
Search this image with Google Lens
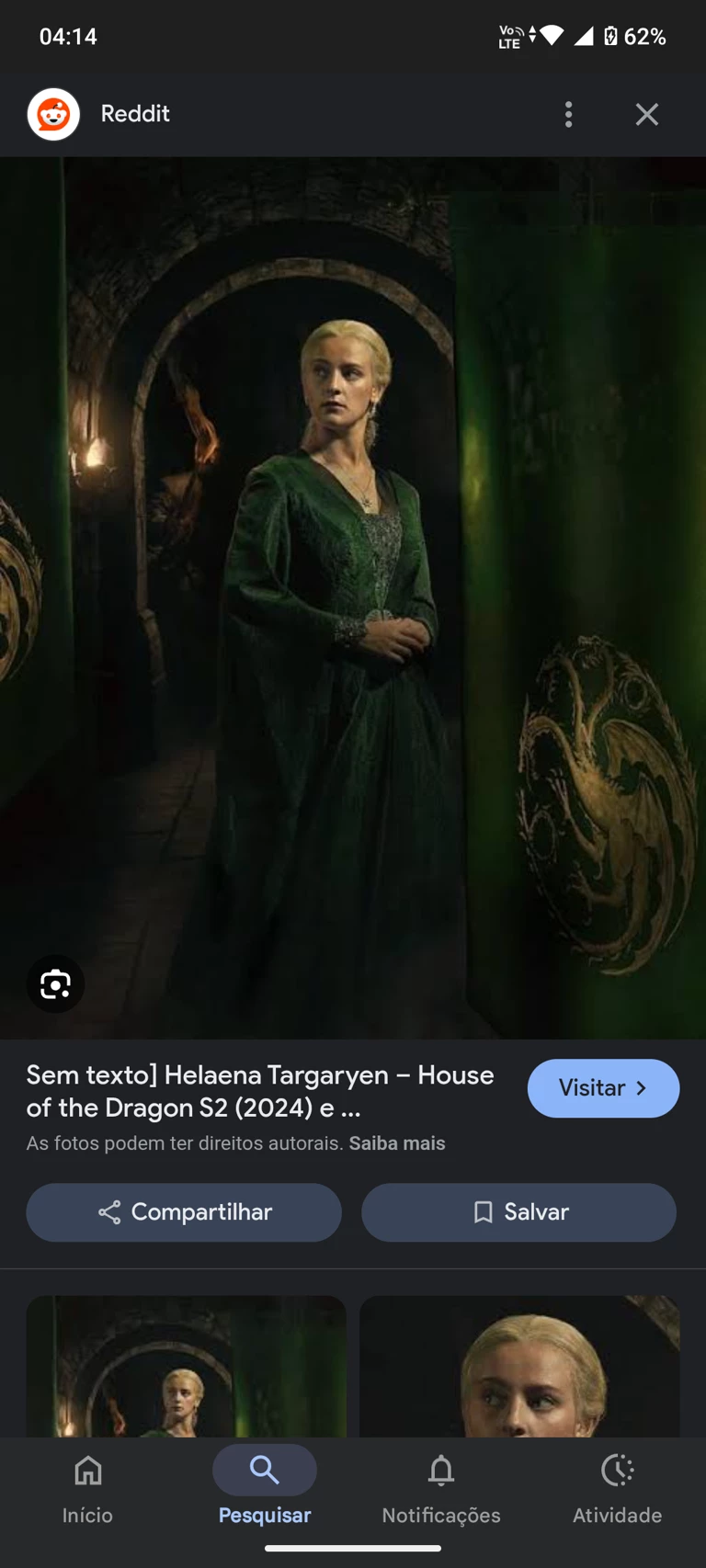point(55,983)
